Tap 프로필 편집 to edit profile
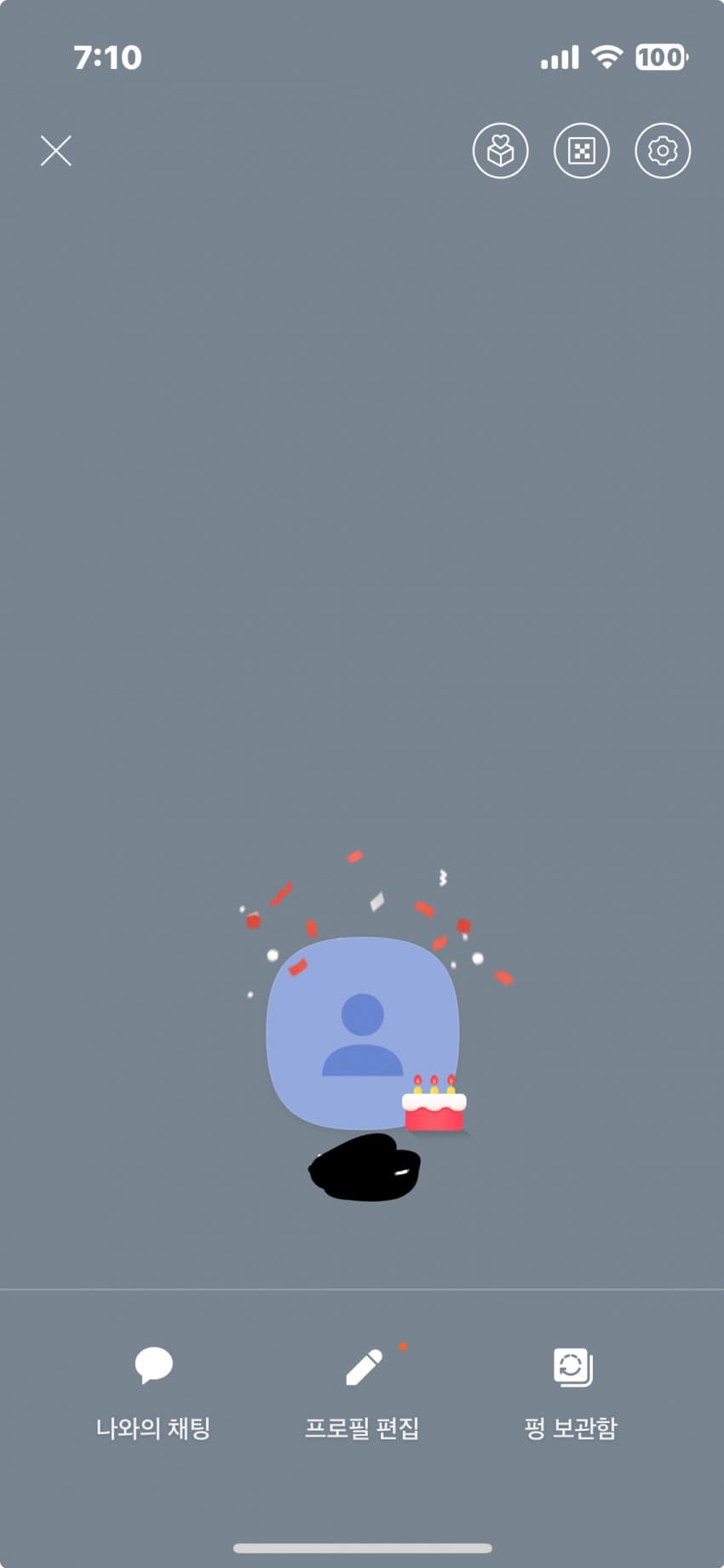This screenshot has width=724, height=1568. 362,1392
